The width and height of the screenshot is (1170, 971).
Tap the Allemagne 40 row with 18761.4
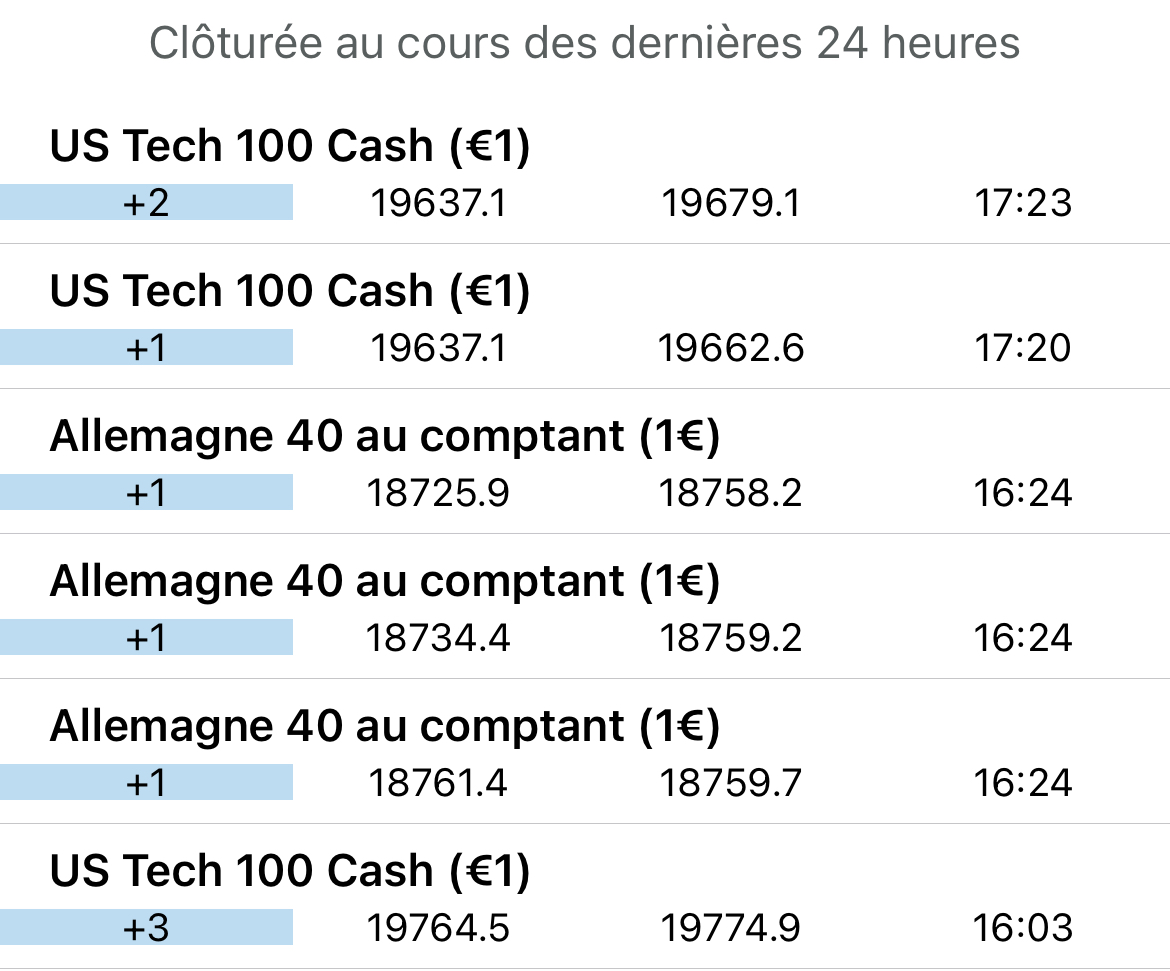click(x=585, y=753)
